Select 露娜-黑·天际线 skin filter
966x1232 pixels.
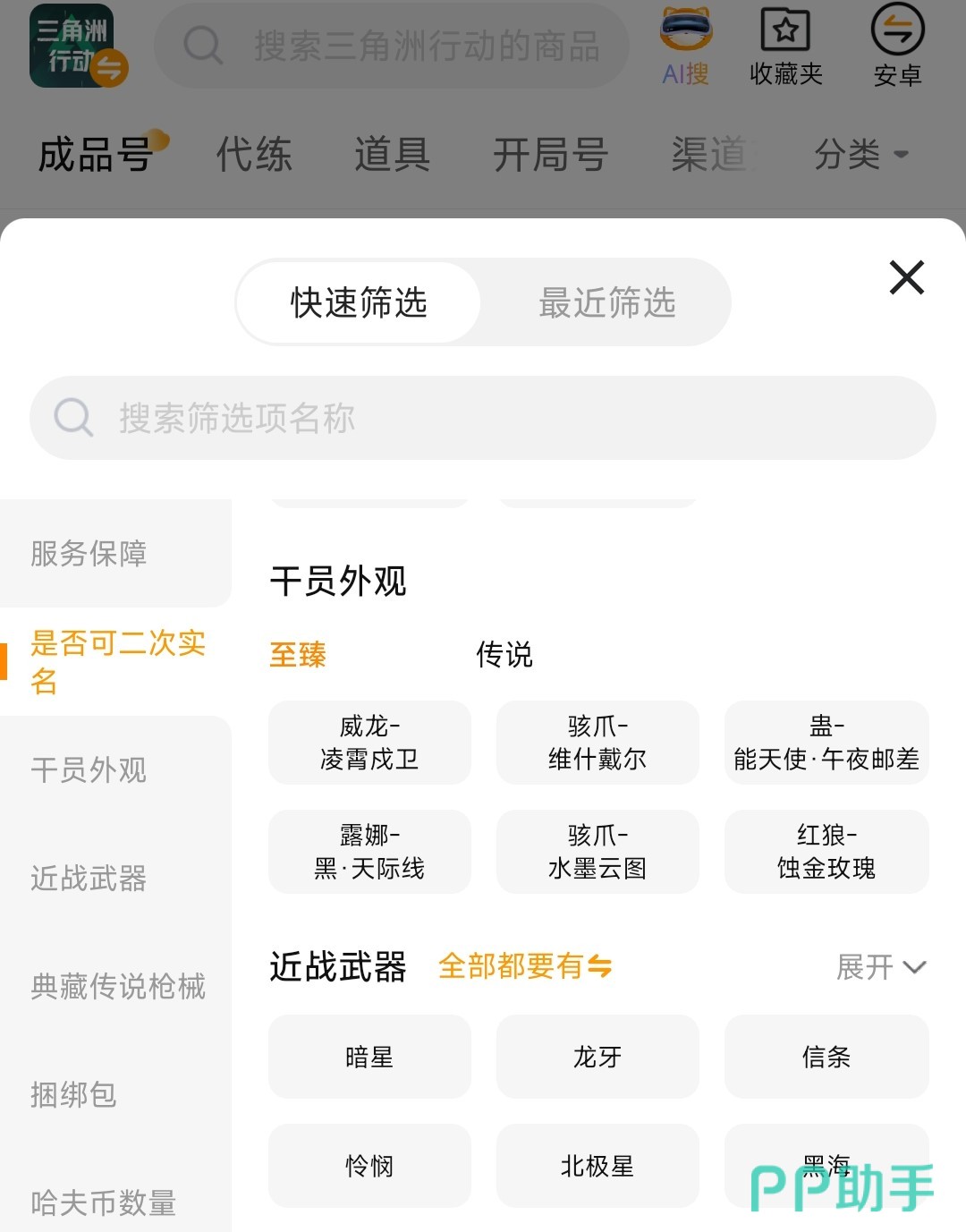369,852
